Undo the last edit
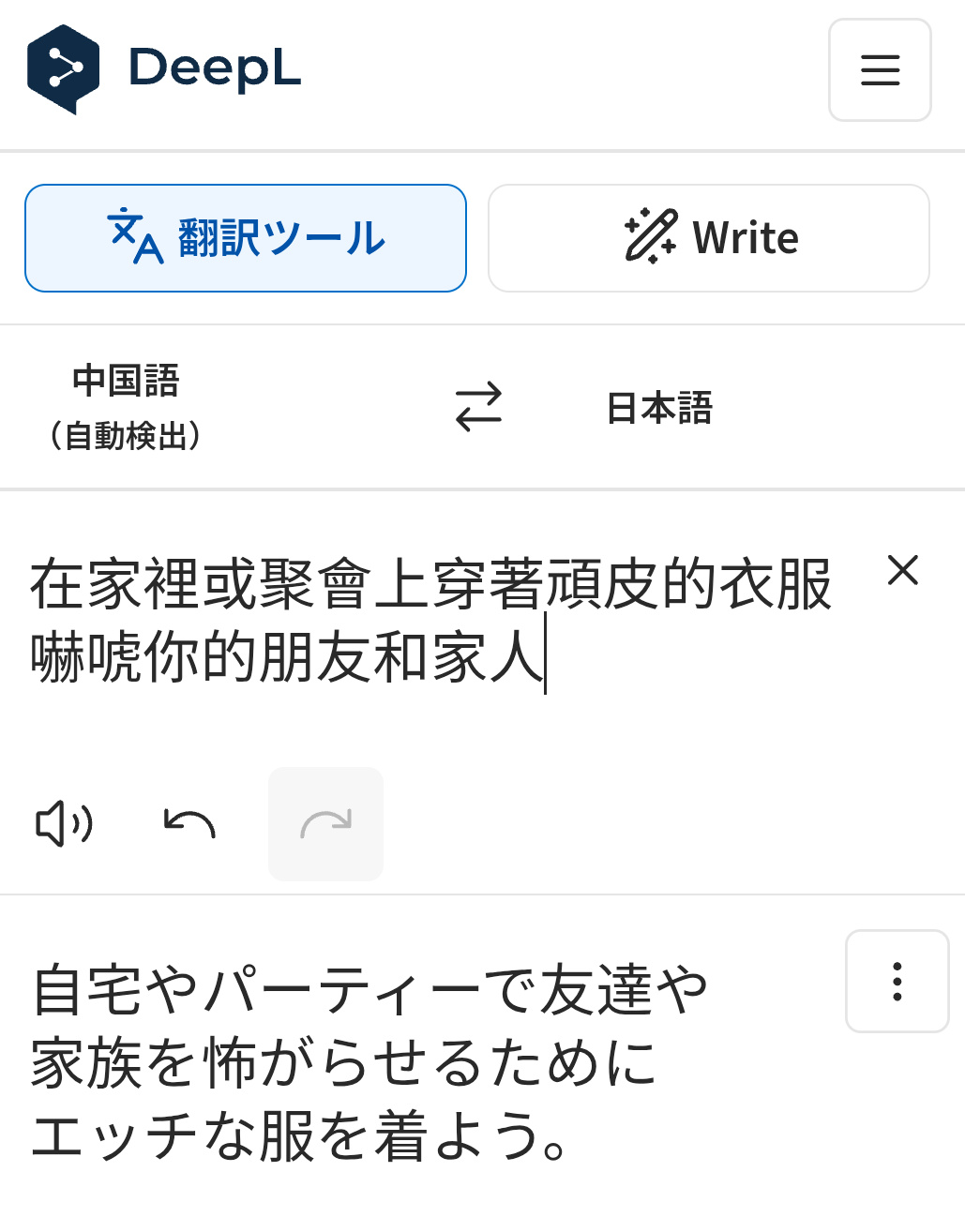The image size is (965, 1232). (x=189, y=824)
